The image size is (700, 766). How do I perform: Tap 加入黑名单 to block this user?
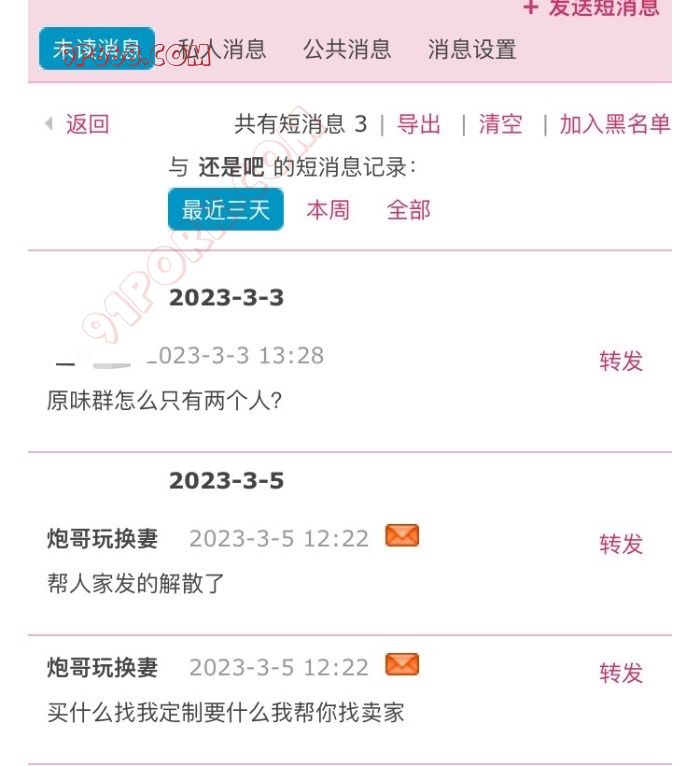pyautogui.click(x=614, y=124)
